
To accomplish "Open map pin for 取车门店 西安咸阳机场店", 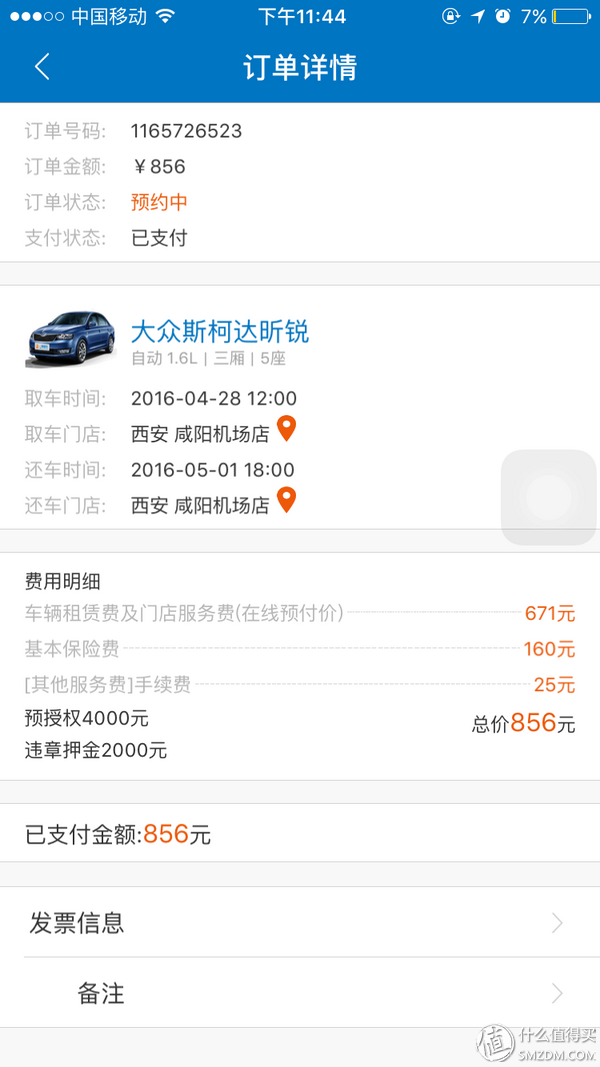I will pyautogui.click(x=286, y=430).
